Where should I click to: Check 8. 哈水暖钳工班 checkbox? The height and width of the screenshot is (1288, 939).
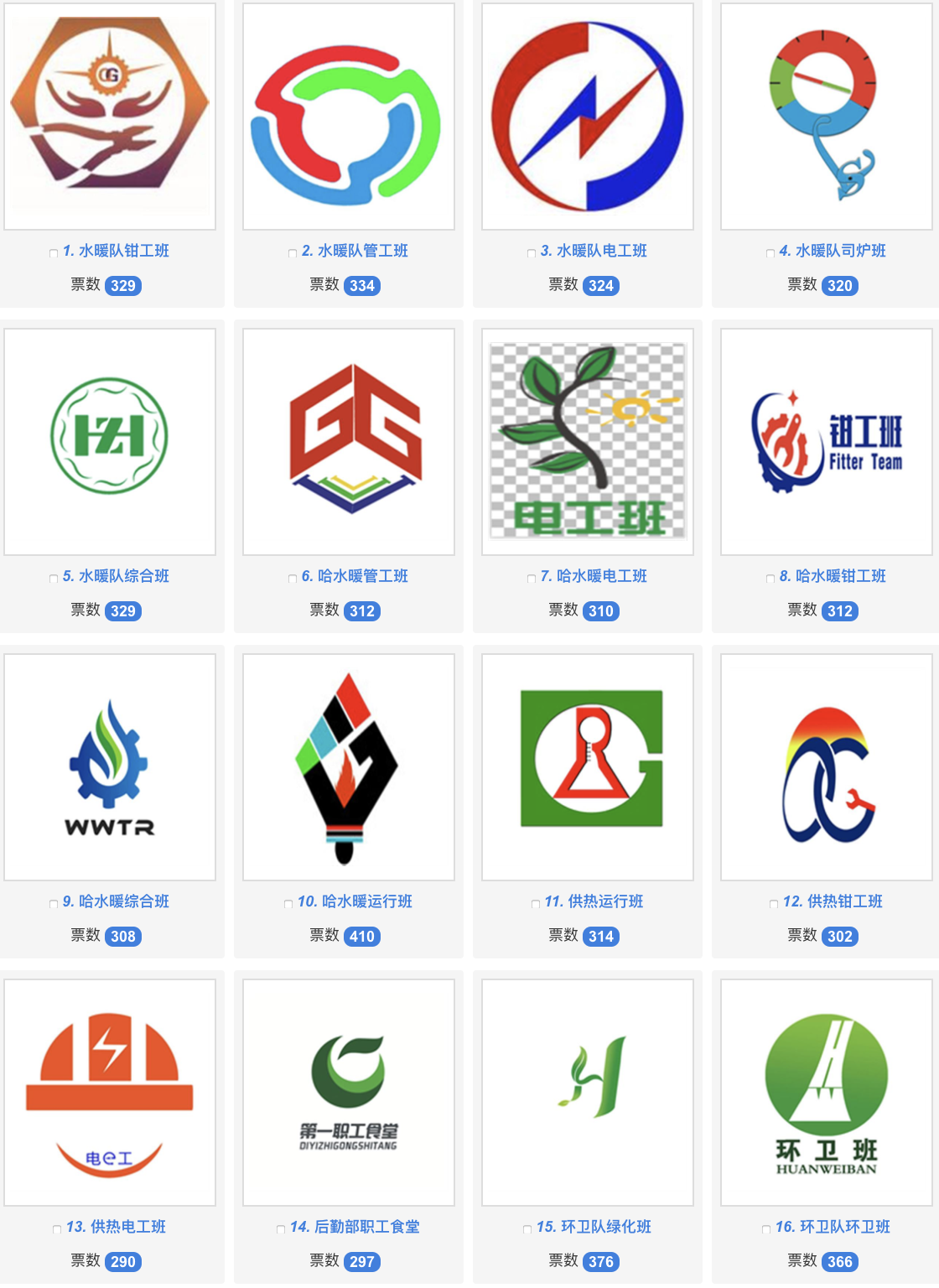click(x=770, y=579)
